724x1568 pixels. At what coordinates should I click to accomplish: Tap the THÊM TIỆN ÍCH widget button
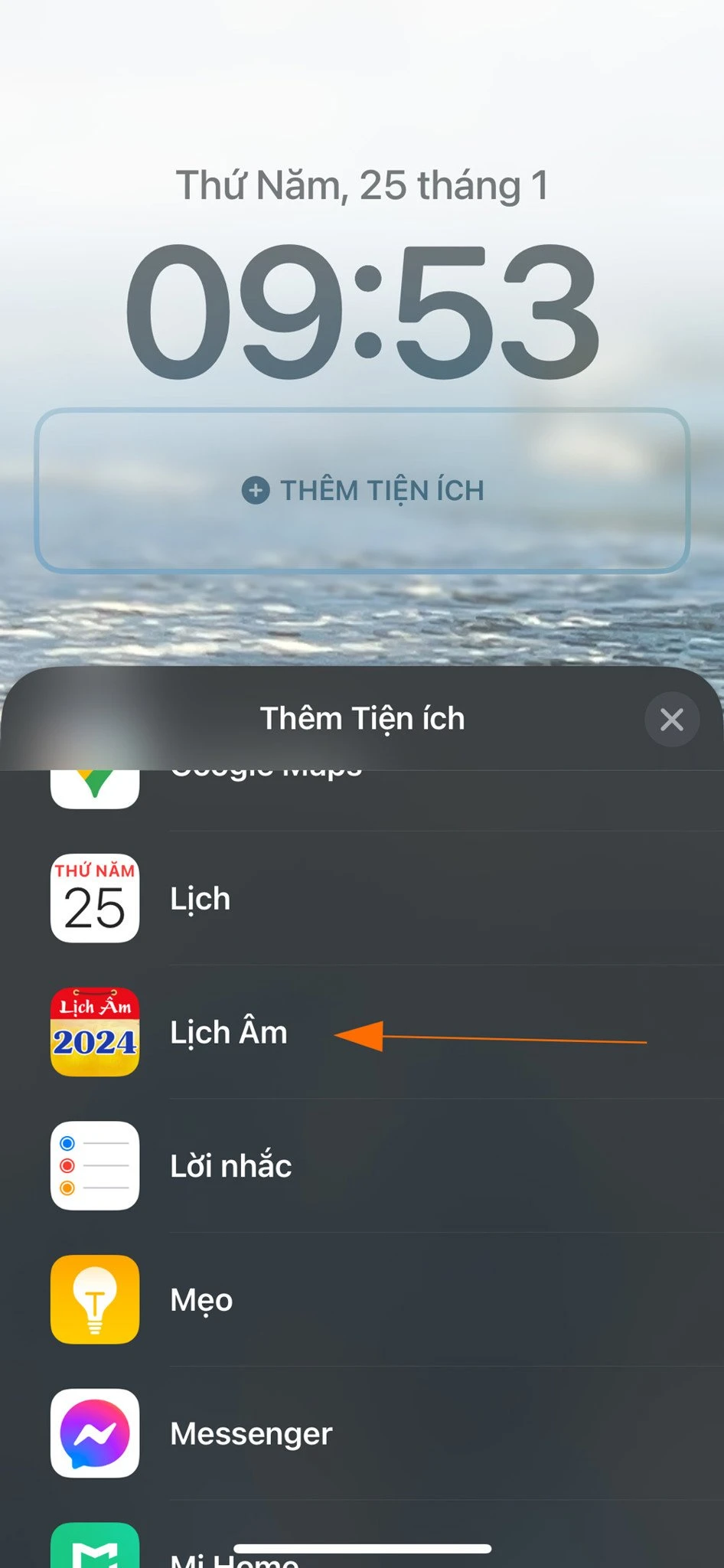(x=362, y=489)
